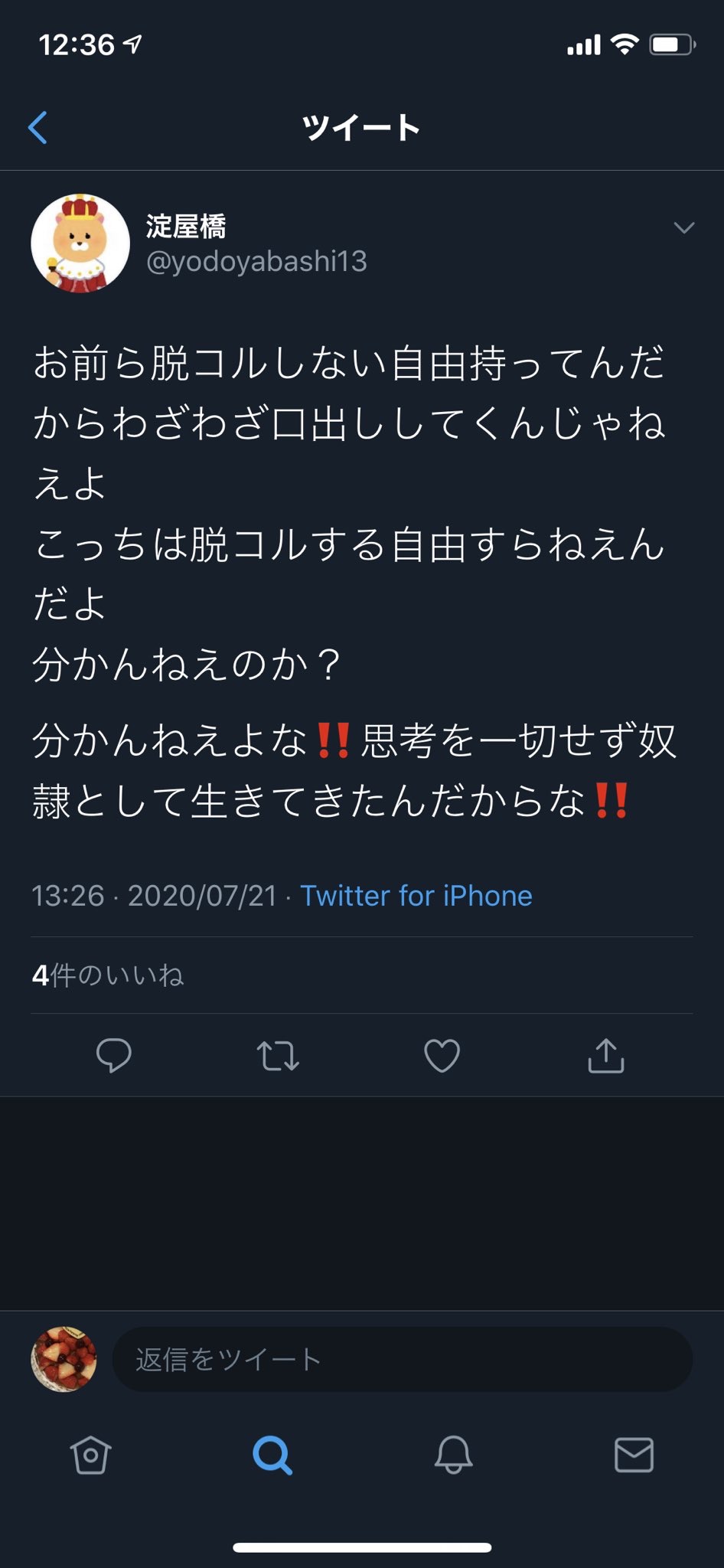The image size is (724, 1568).
Task: Open the Notifications tab
Action: 453,1455
